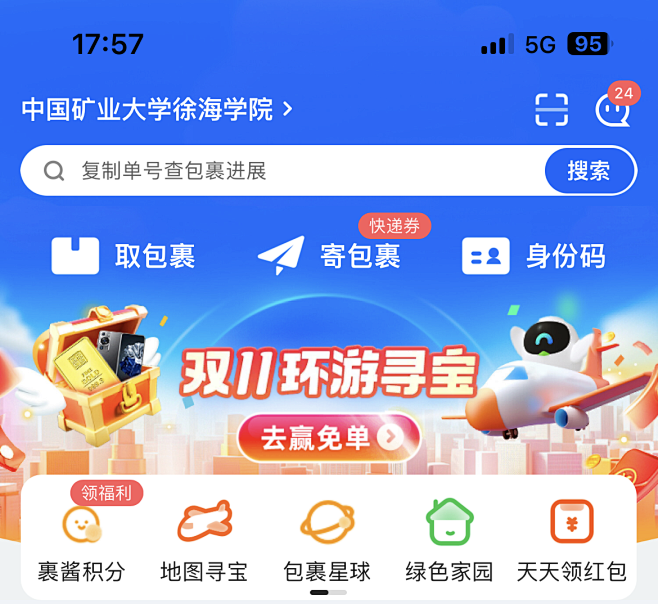
Task: Open 裹酱积分
Action: pyautogui.click(x=81, y=542)
